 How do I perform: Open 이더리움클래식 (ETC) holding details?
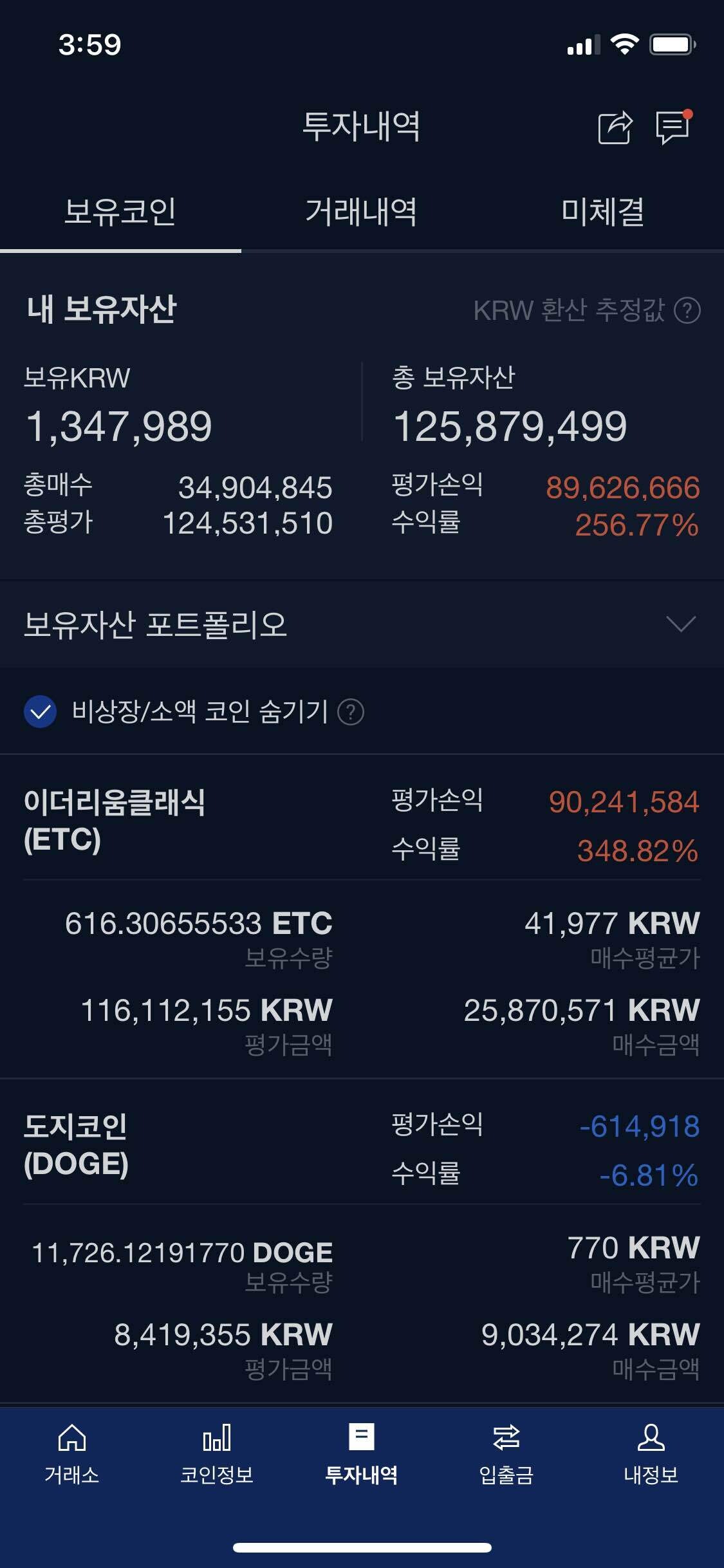click(115, 820)
